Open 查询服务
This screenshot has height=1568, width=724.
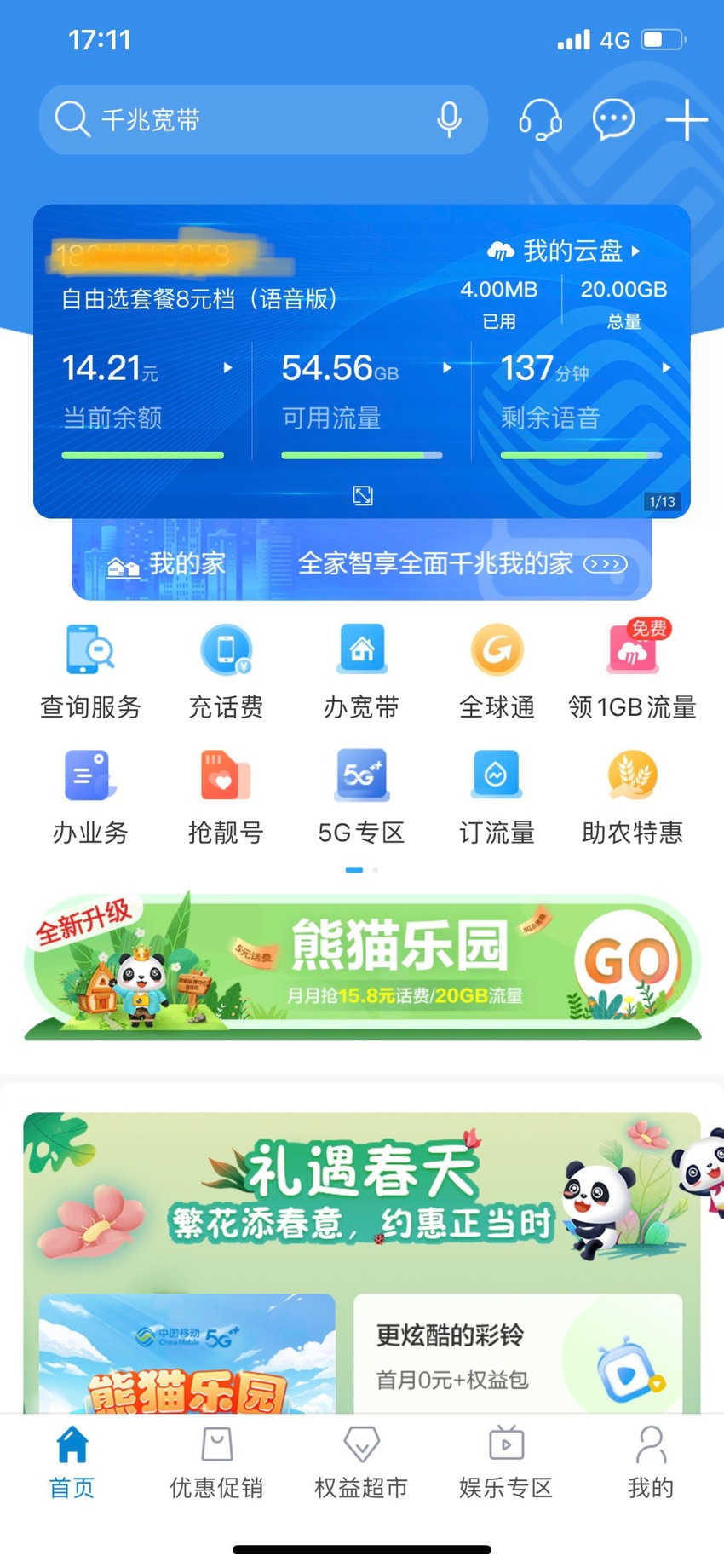click(90, 672)
